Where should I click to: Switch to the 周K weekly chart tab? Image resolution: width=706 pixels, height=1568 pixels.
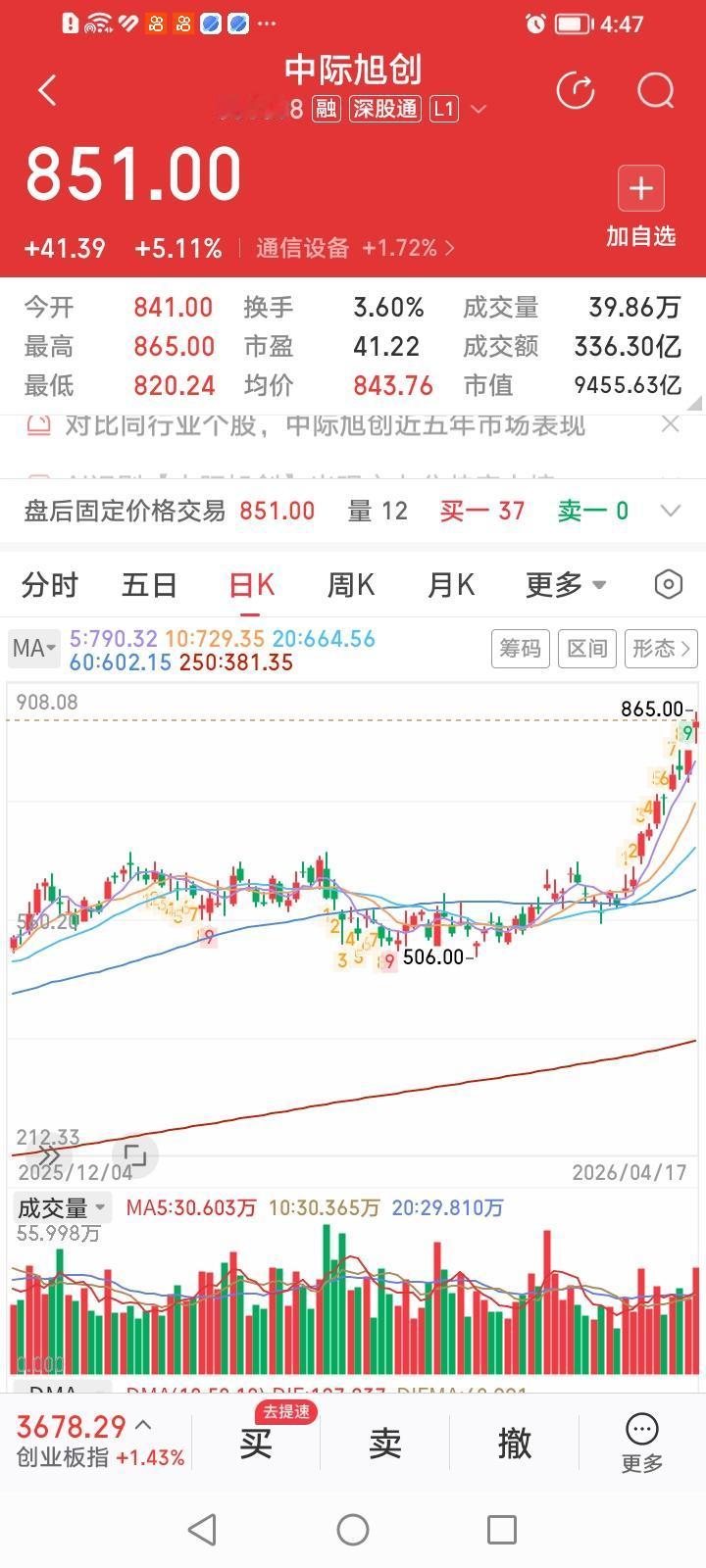point(350,584)
